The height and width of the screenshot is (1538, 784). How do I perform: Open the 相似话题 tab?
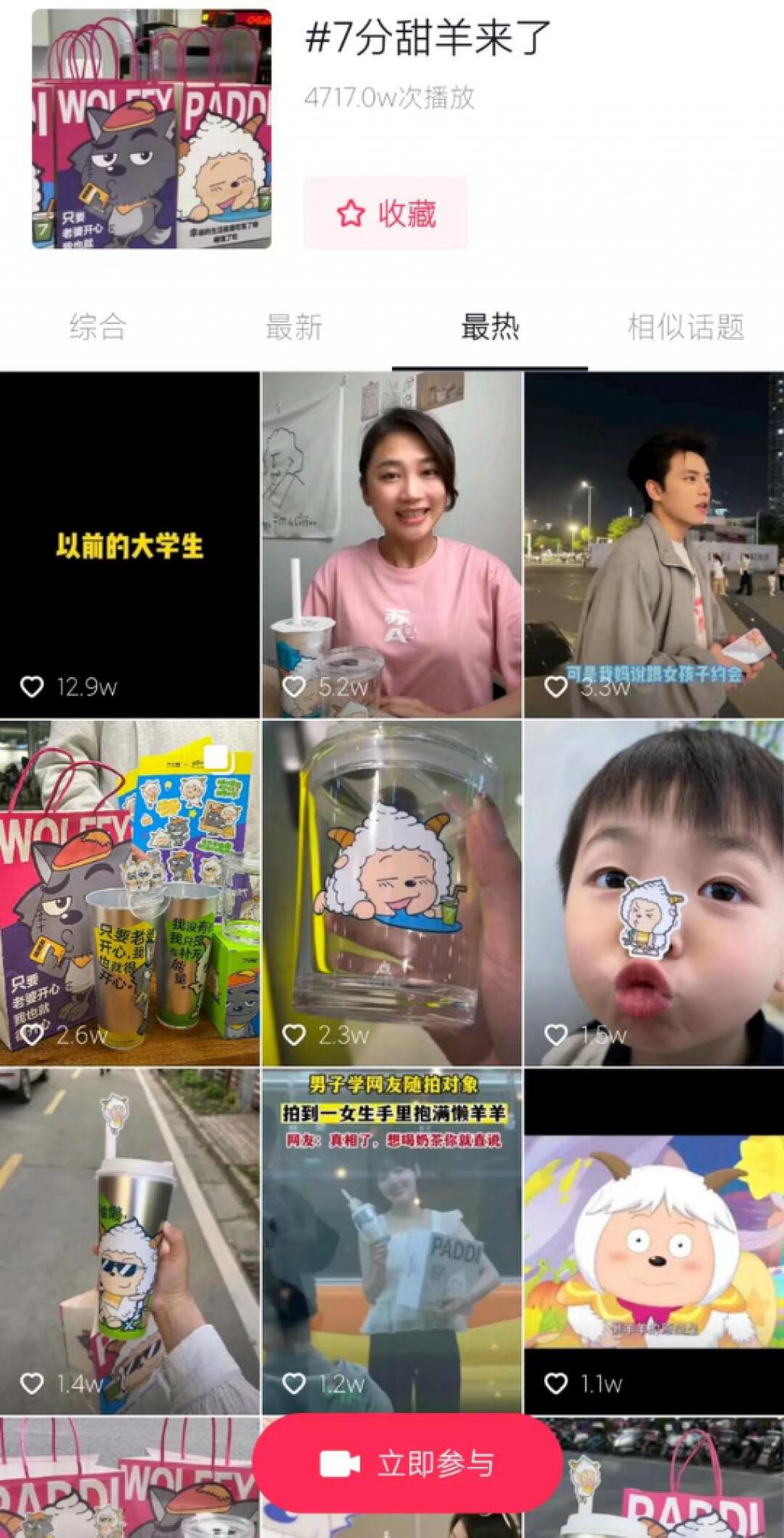[x=685, y=328]
